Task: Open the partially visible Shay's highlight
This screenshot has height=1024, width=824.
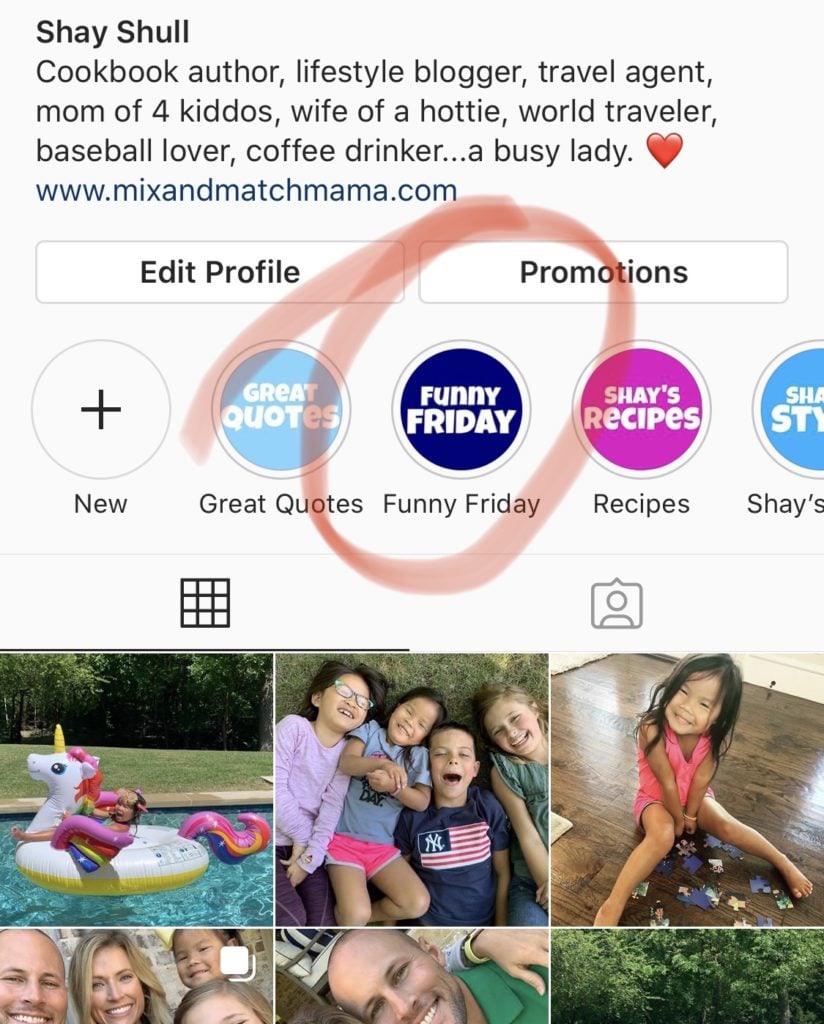Action: coord(792,411)
